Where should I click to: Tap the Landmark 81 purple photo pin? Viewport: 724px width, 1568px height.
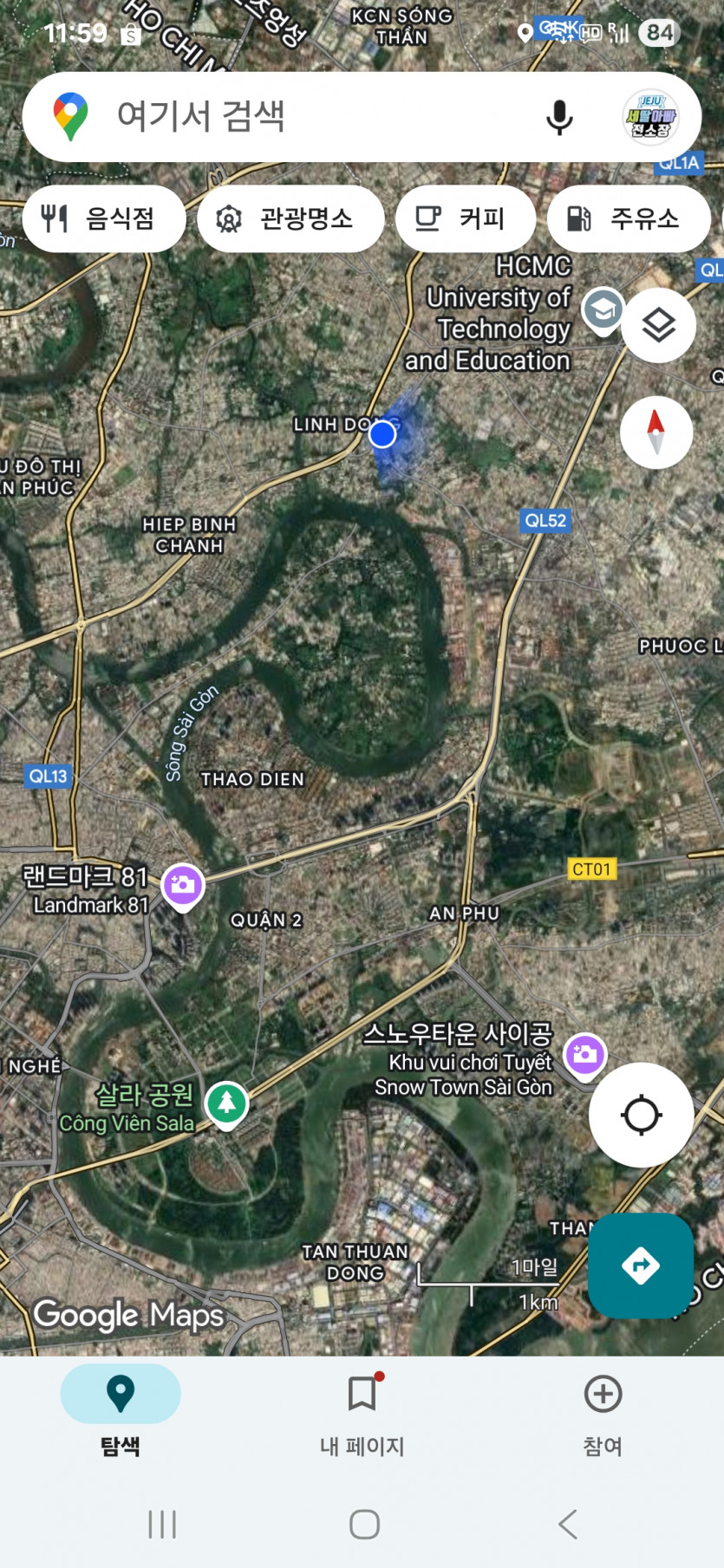tap(182, 882)
